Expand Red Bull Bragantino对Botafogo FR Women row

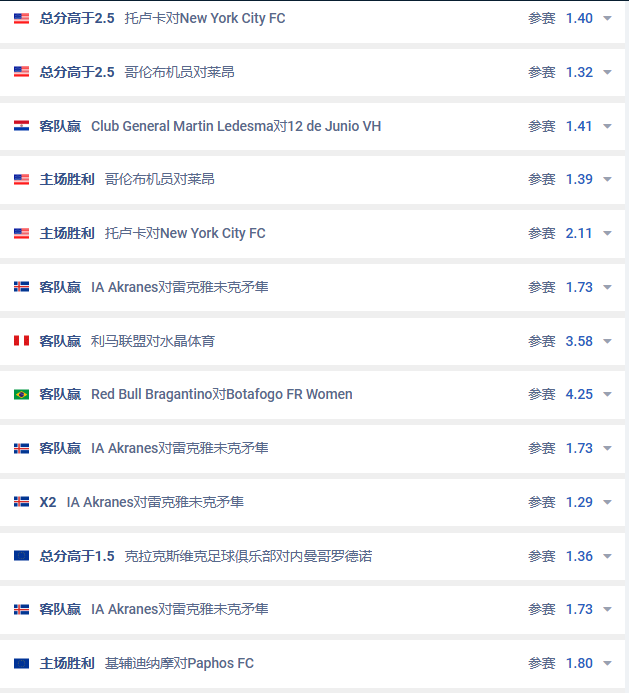[607, 395]
